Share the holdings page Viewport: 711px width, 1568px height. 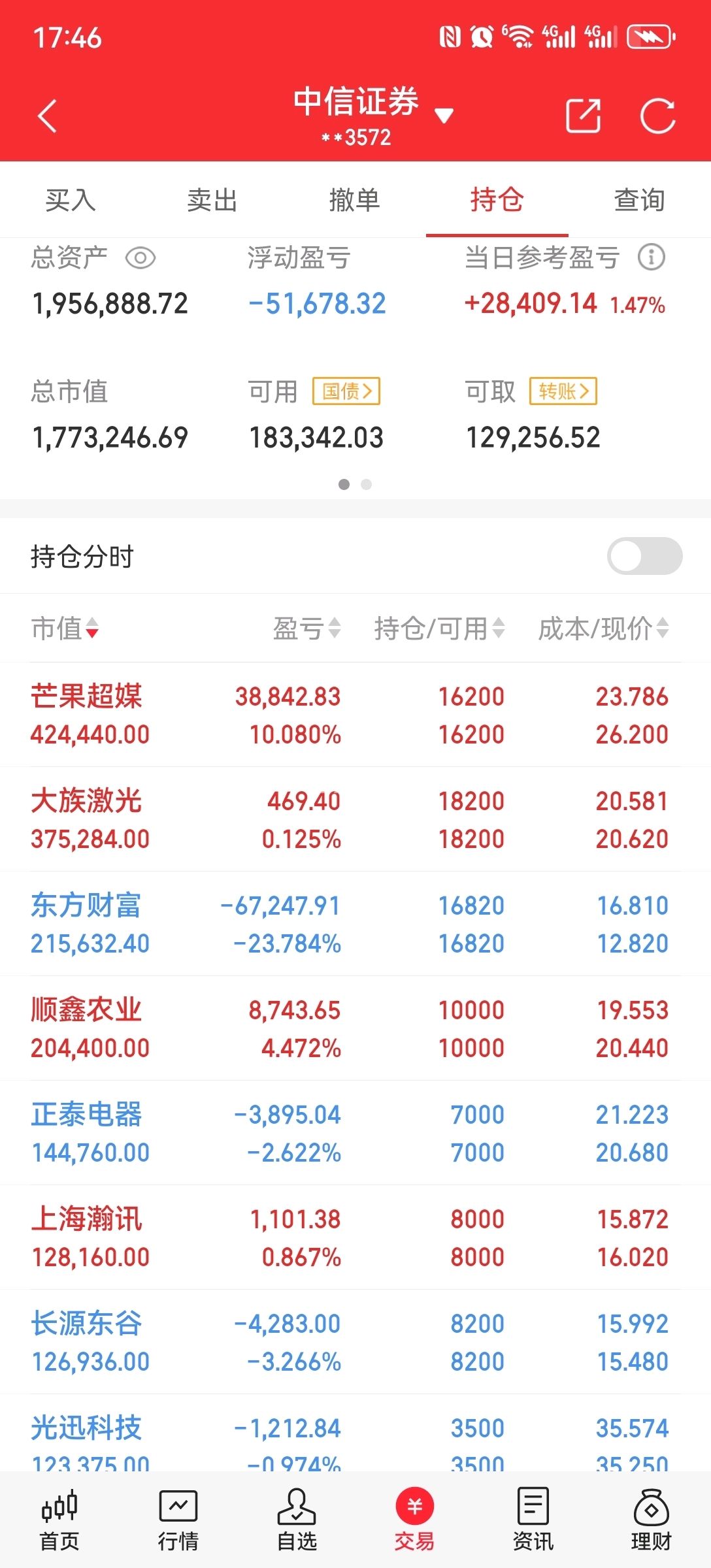[x=582, y=116]
